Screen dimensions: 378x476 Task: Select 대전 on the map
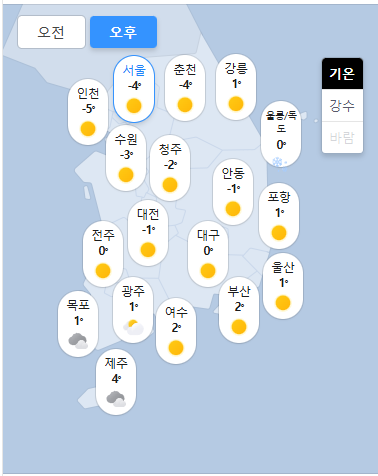coord(148,233)
